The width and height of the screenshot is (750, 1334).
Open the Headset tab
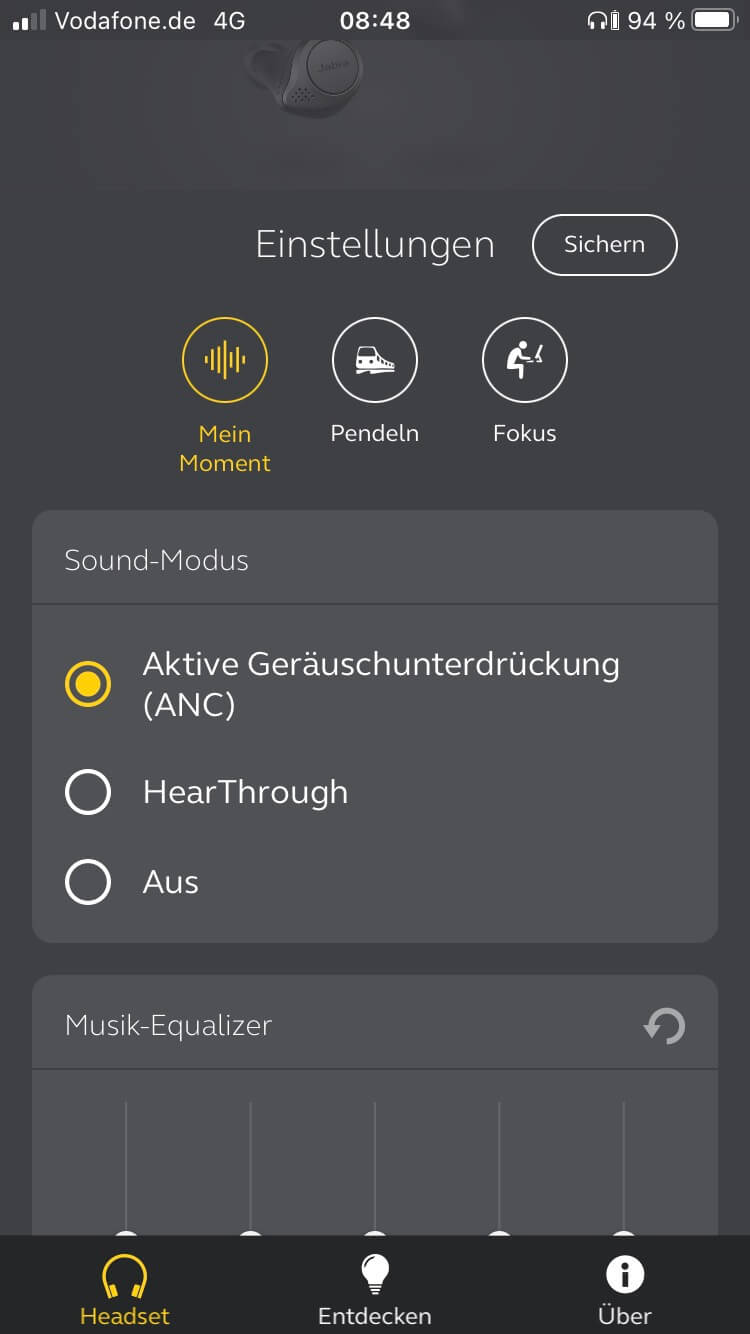(x=125, y=1290)
